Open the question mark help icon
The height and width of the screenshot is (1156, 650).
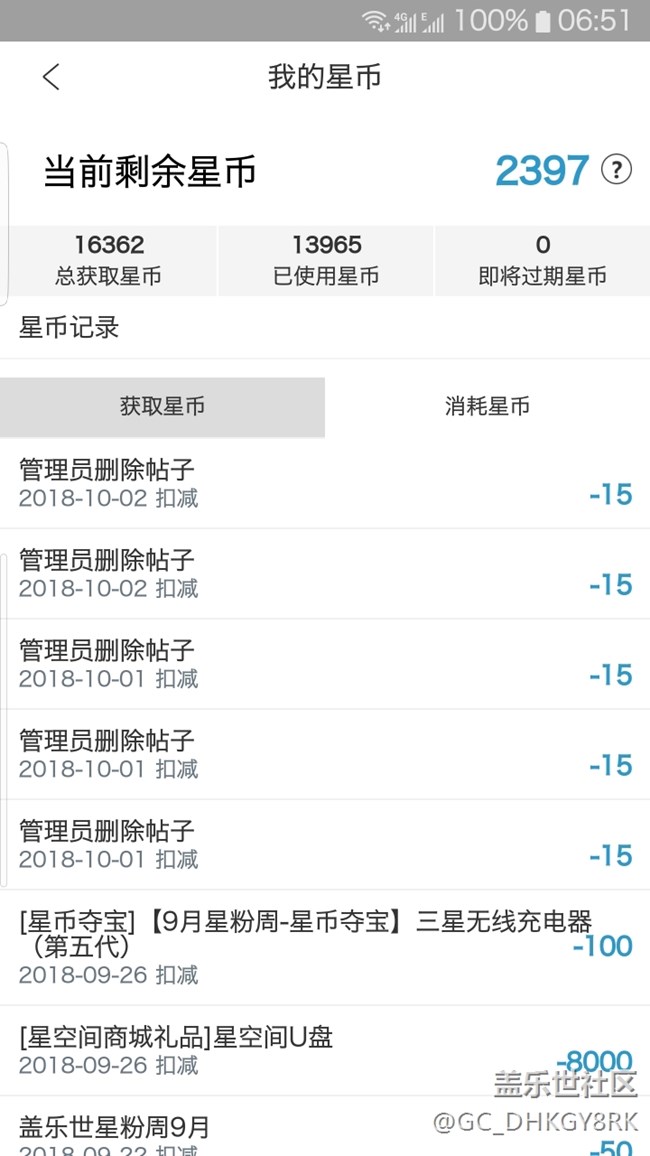[x=616, y=170]
